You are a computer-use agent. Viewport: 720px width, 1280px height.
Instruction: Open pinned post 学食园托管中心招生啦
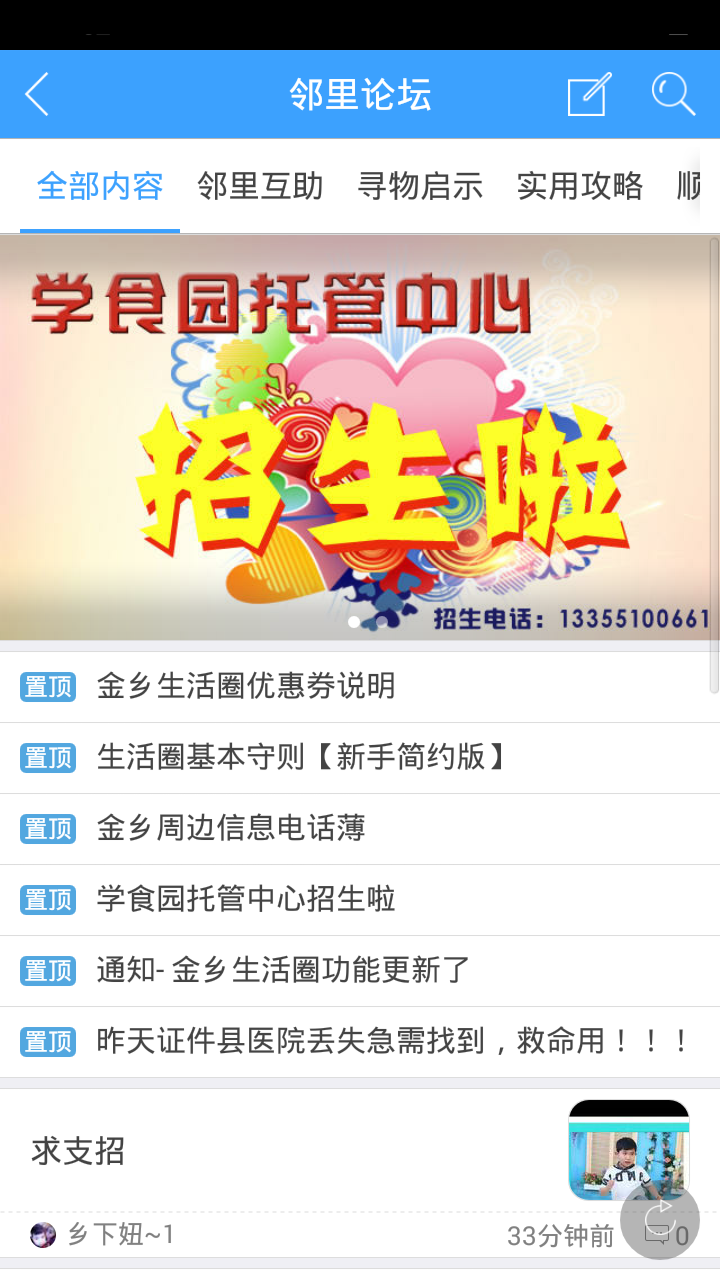point(360,900)
